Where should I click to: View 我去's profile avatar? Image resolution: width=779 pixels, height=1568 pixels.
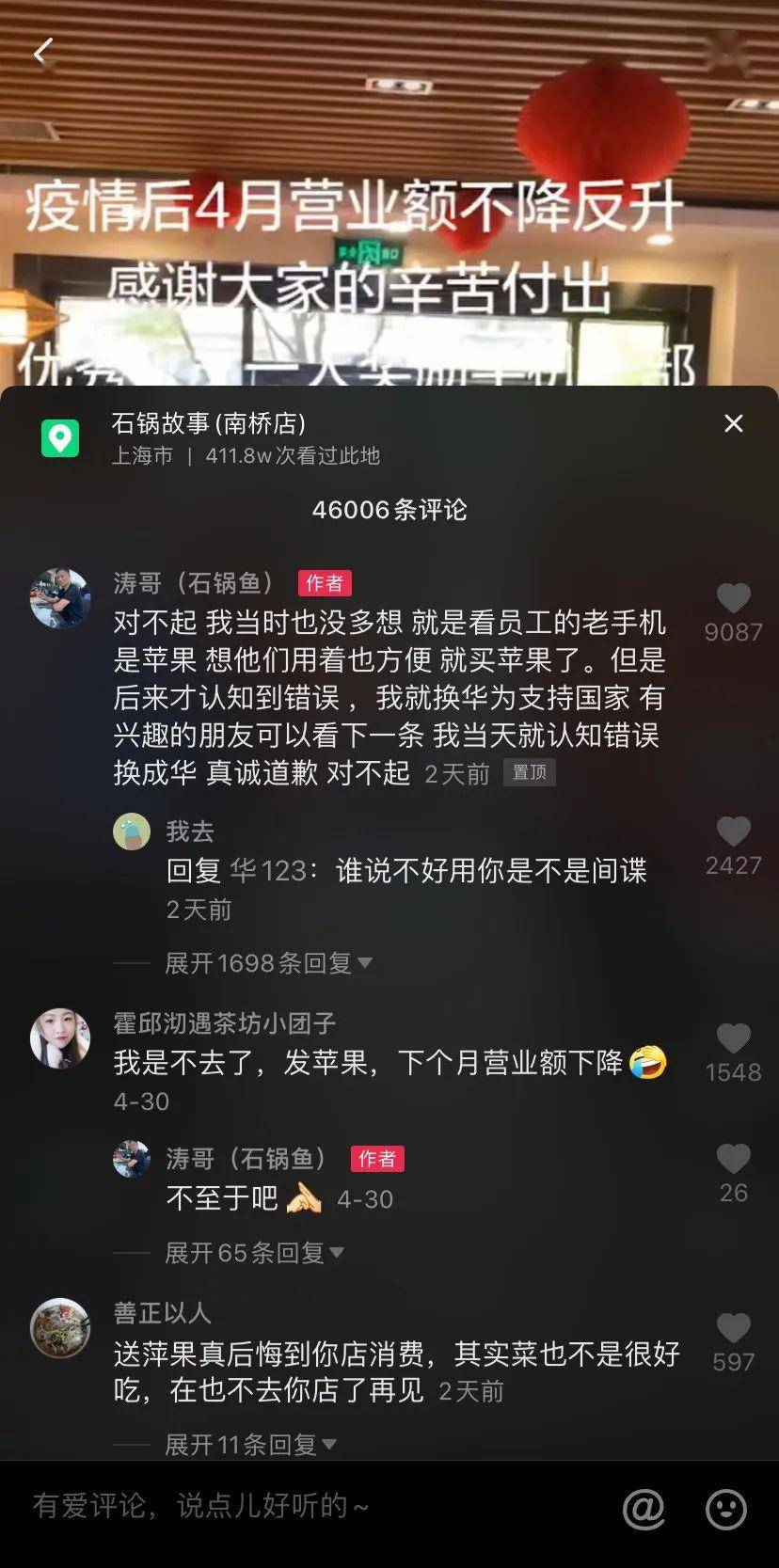[132, 832]
